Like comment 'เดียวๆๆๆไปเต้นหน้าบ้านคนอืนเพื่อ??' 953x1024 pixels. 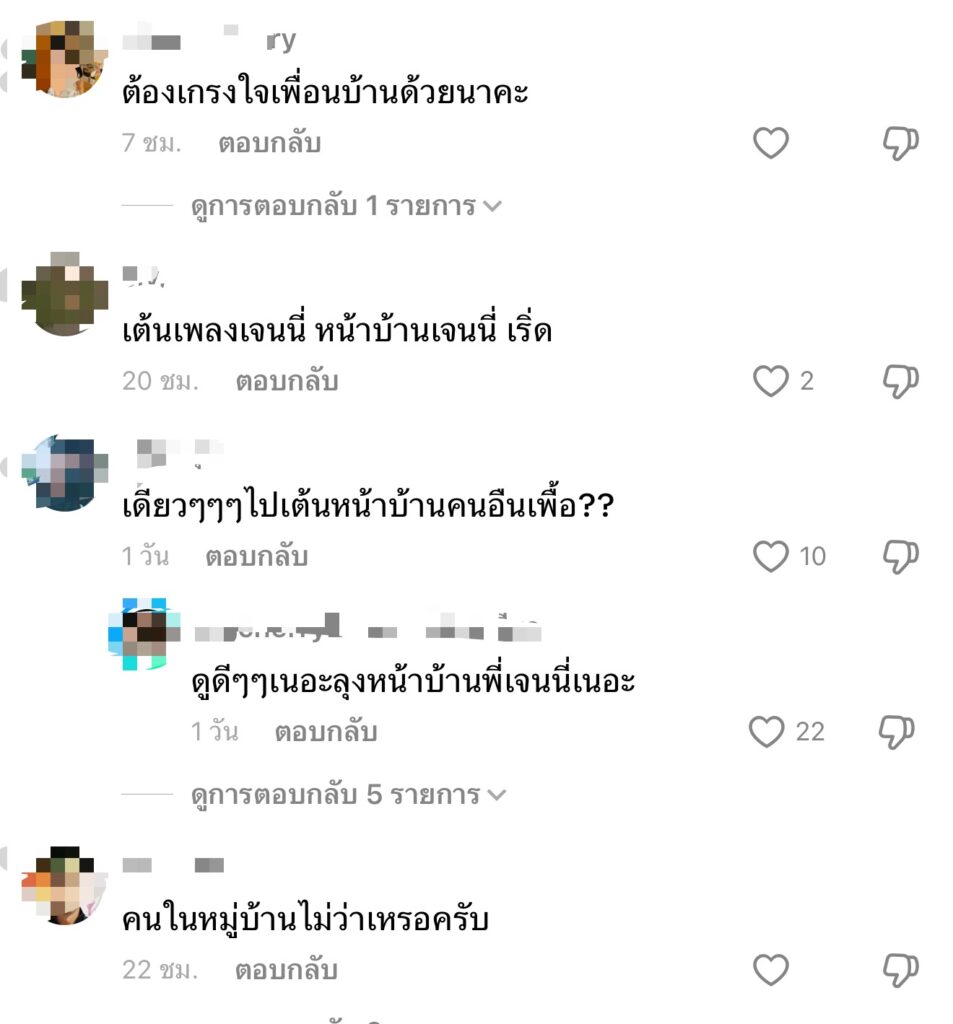tap(770, 556)
